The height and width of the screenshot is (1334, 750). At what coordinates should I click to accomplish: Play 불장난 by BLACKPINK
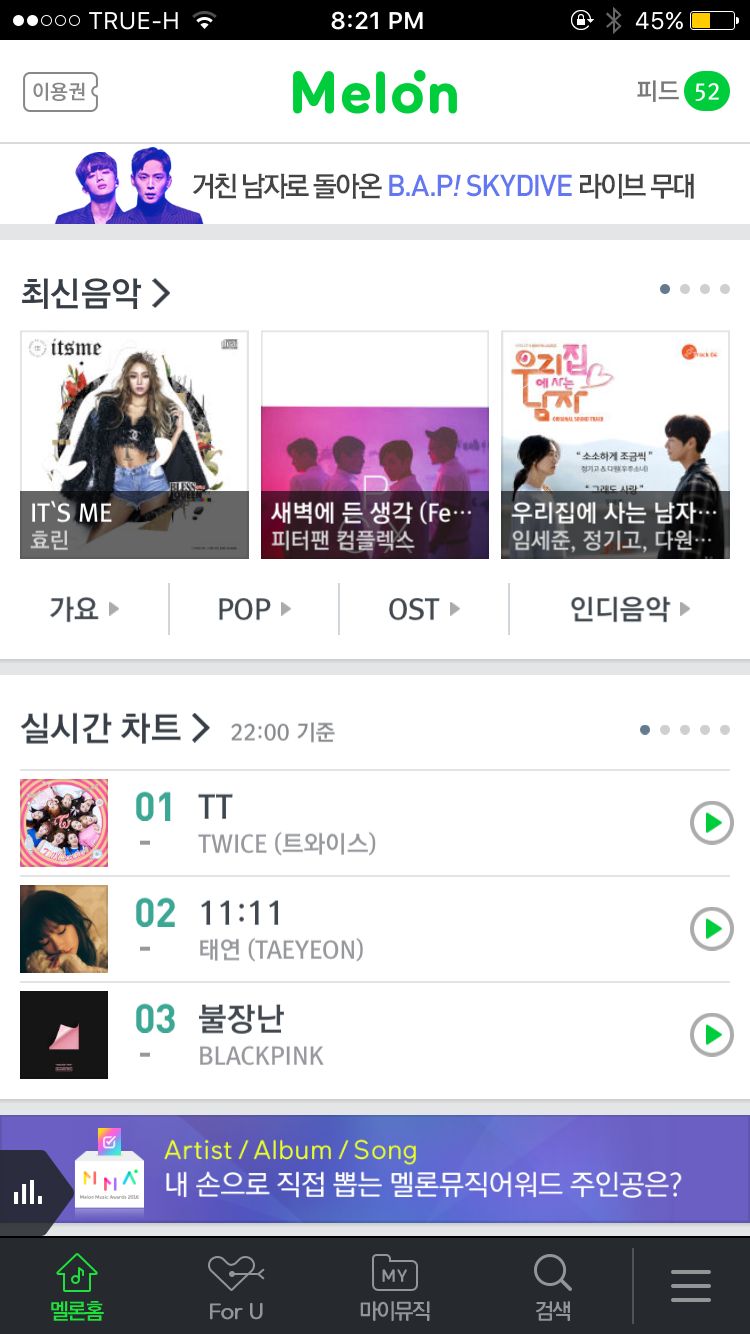point(711,1035)
